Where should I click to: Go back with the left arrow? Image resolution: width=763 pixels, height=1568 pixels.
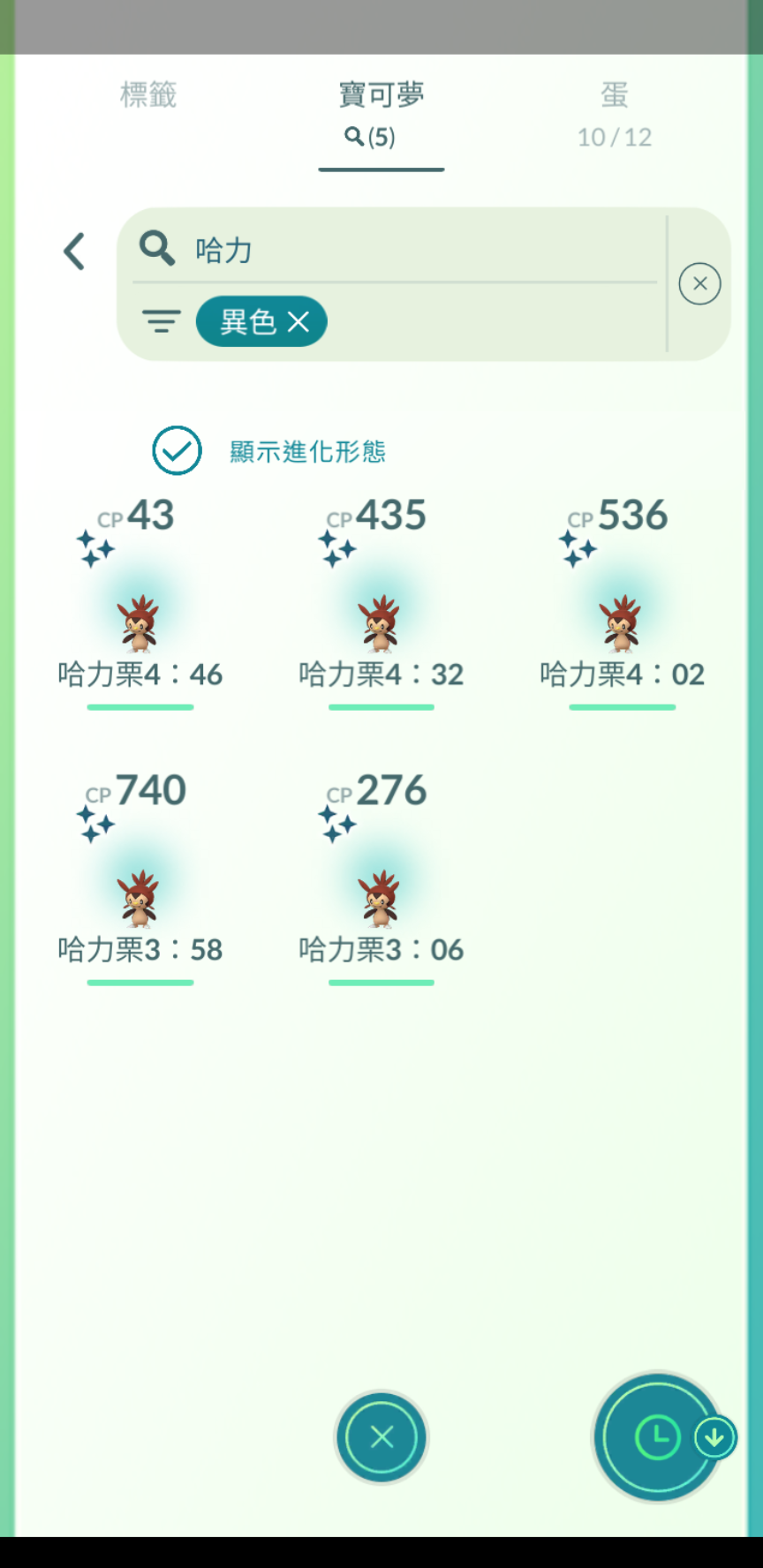coord(74,252)
